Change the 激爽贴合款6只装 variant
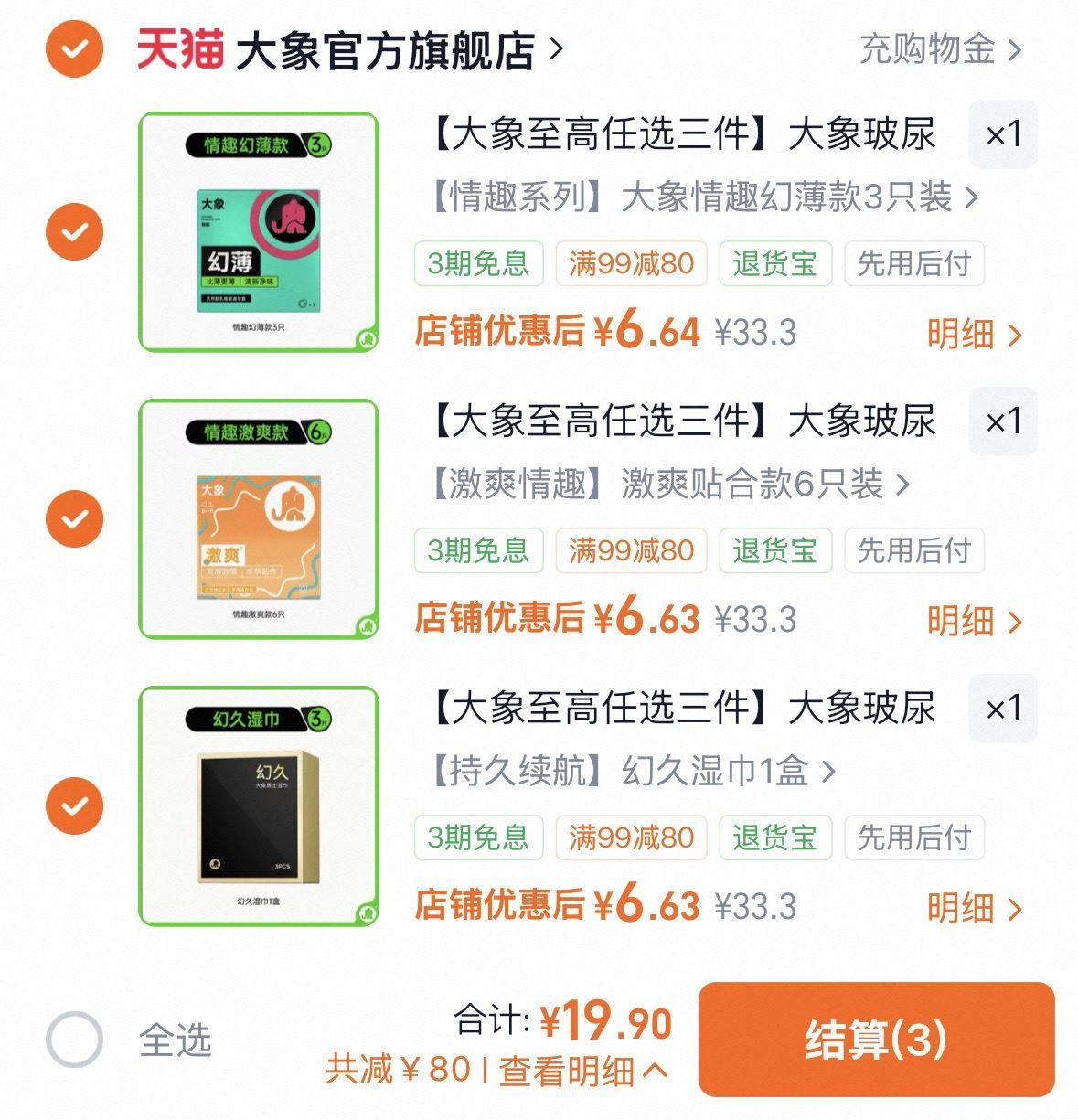The height and width of the screenshot is (1120, 1078). pos(669,484)
